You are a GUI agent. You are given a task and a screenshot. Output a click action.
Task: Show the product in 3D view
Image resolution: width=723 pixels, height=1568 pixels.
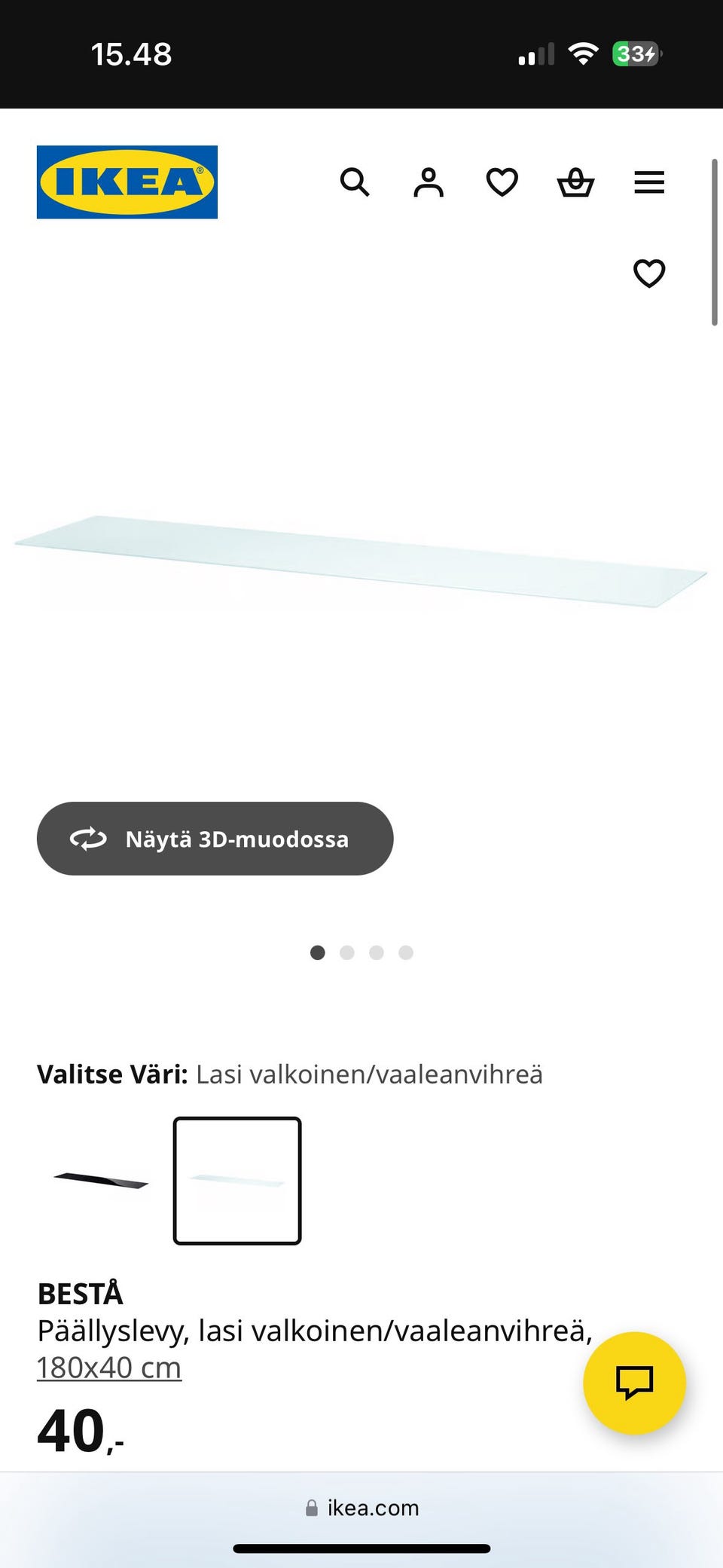coord(215,839)
